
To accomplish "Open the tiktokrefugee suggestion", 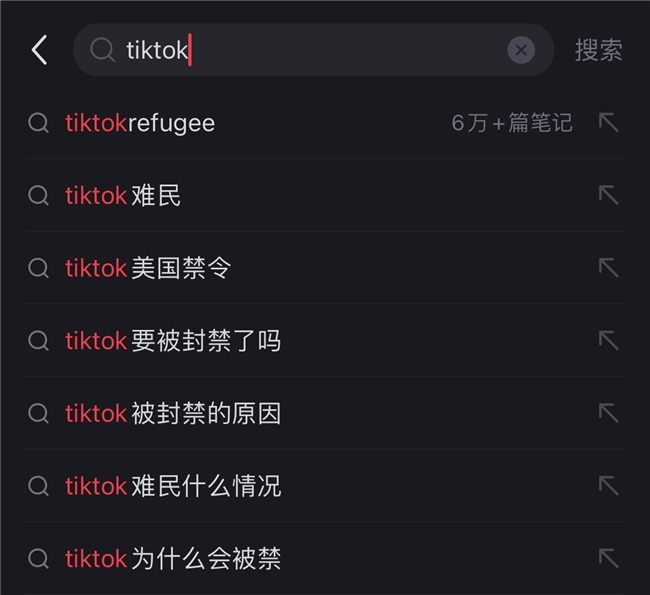I will click(140, 123).
